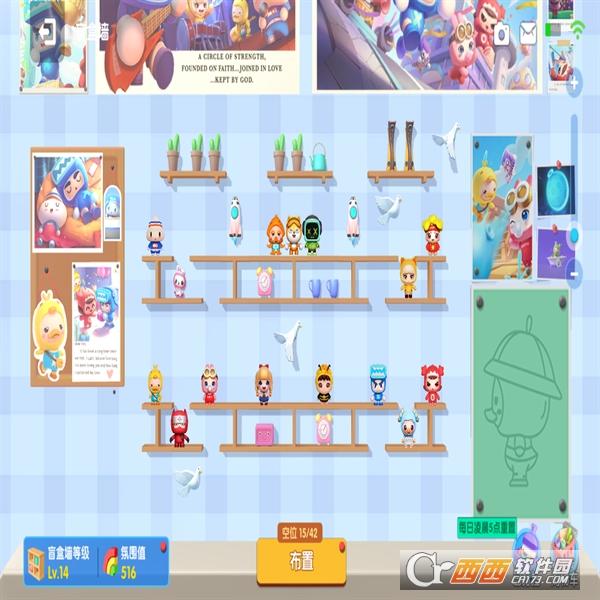600x600 pixels.
Task: Open the camera screenshot icon
Action: coord(503,34)
